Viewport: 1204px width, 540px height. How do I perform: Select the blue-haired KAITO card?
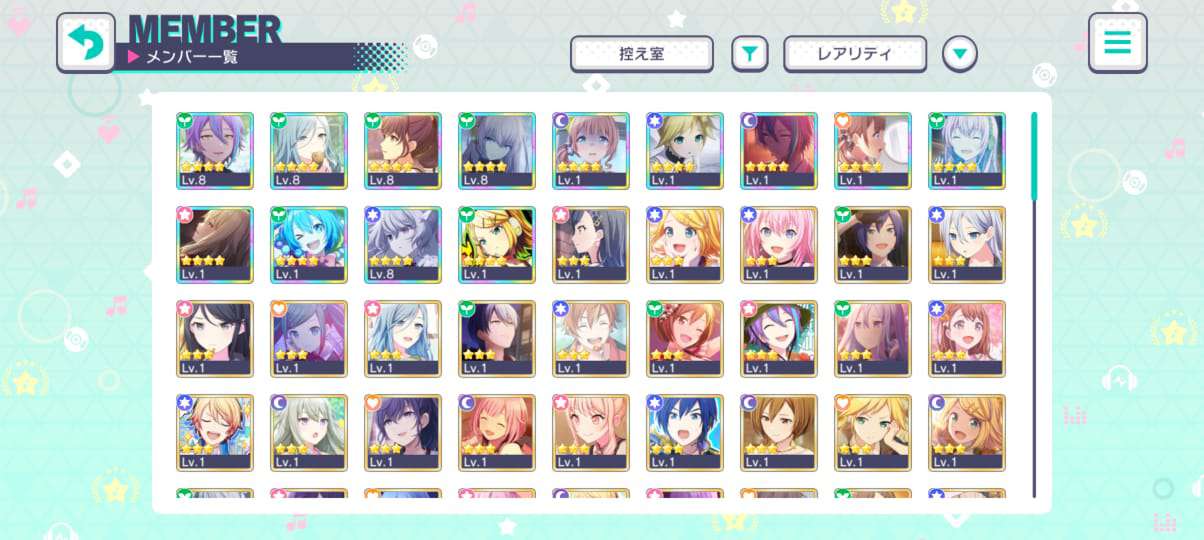point(685,432)
